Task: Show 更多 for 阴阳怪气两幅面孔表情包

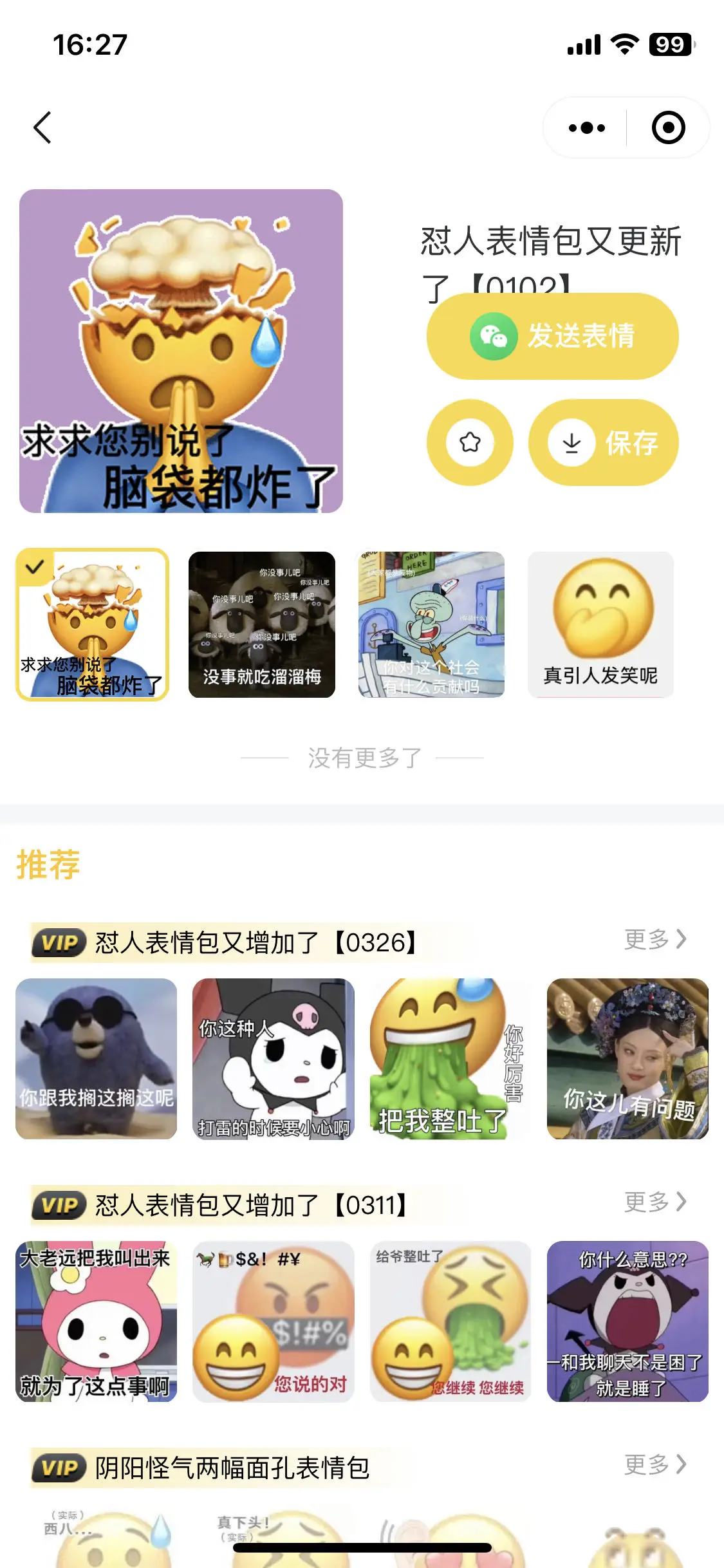Action: point(655,1464)
